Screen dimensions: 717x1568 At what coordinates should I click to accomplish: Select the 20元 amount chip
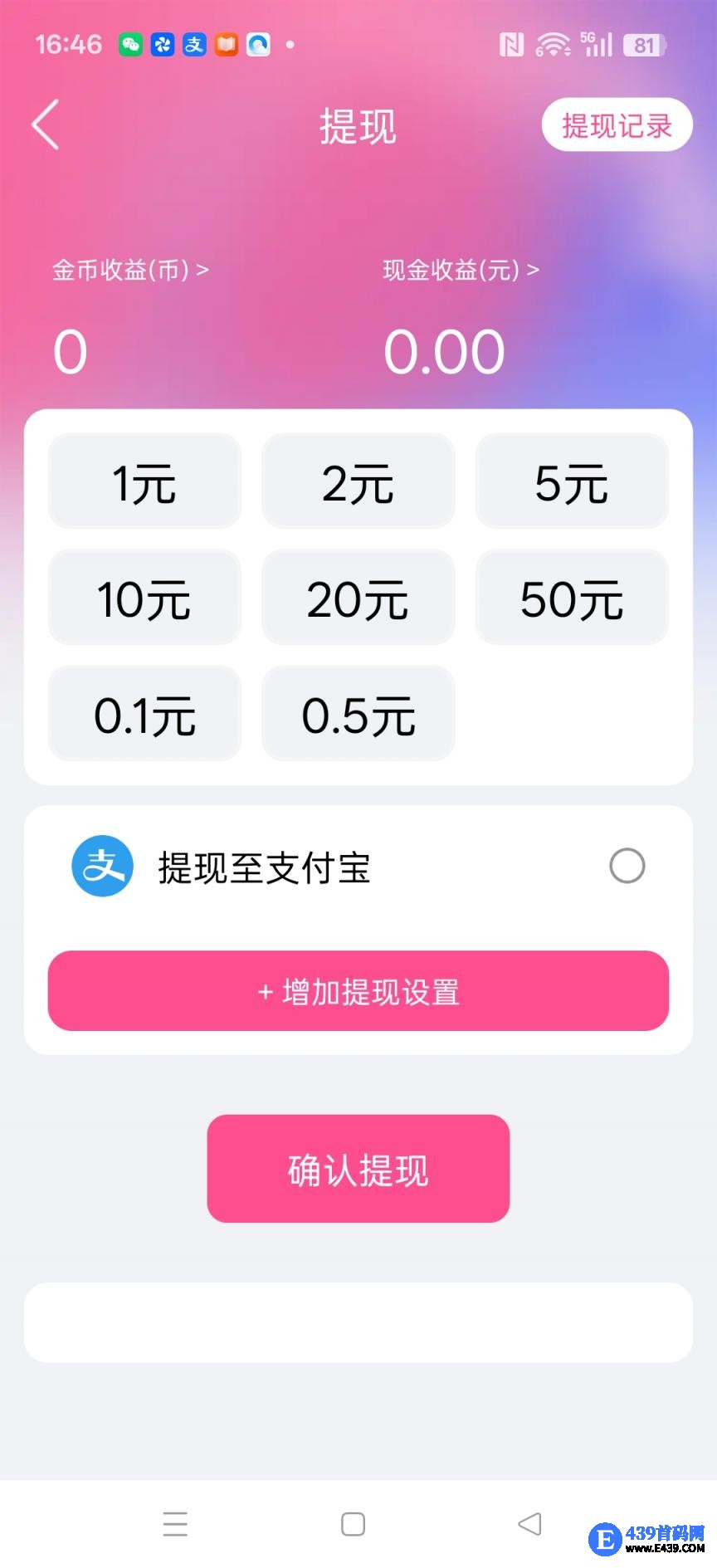click(x=358, y=598)
